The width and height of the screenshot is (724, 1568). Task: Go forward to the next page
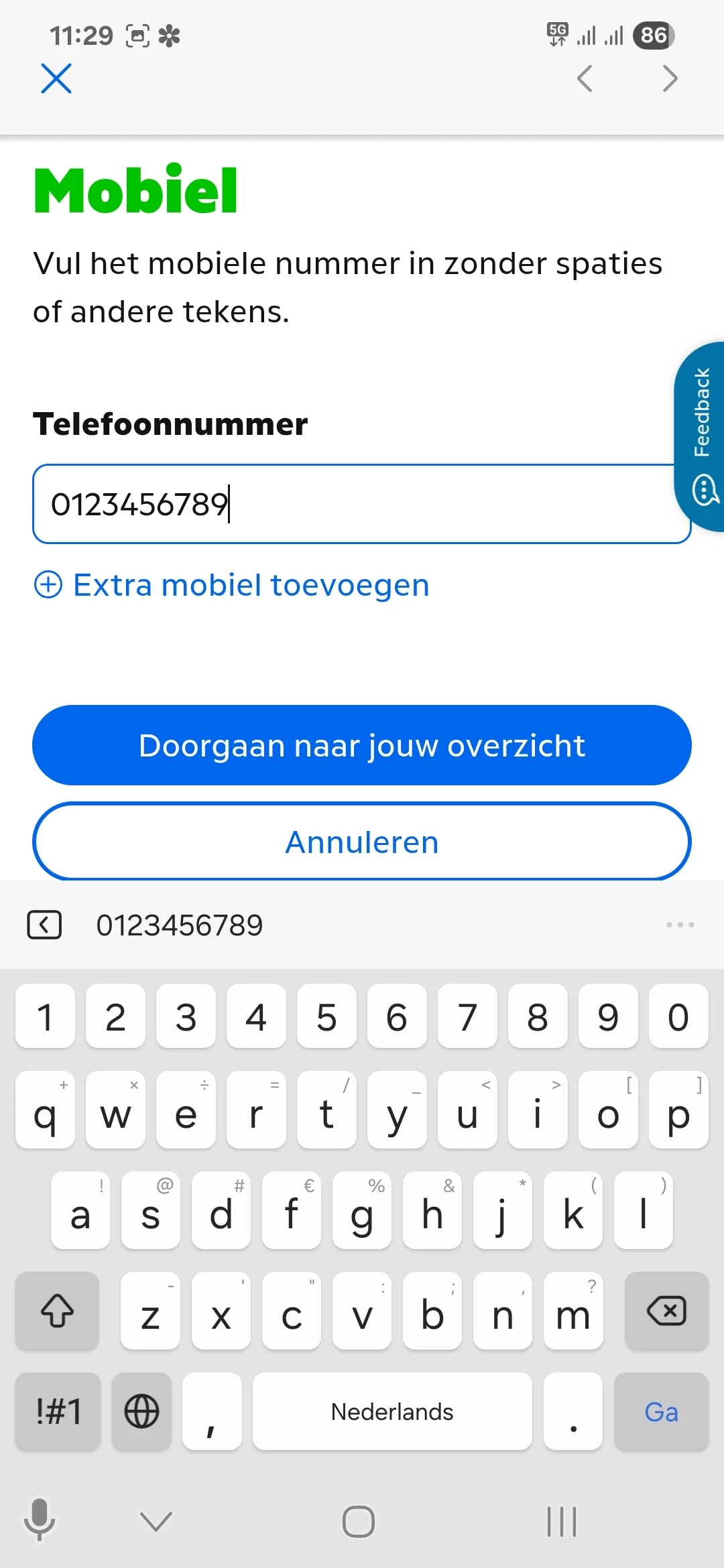click(669, 78)
